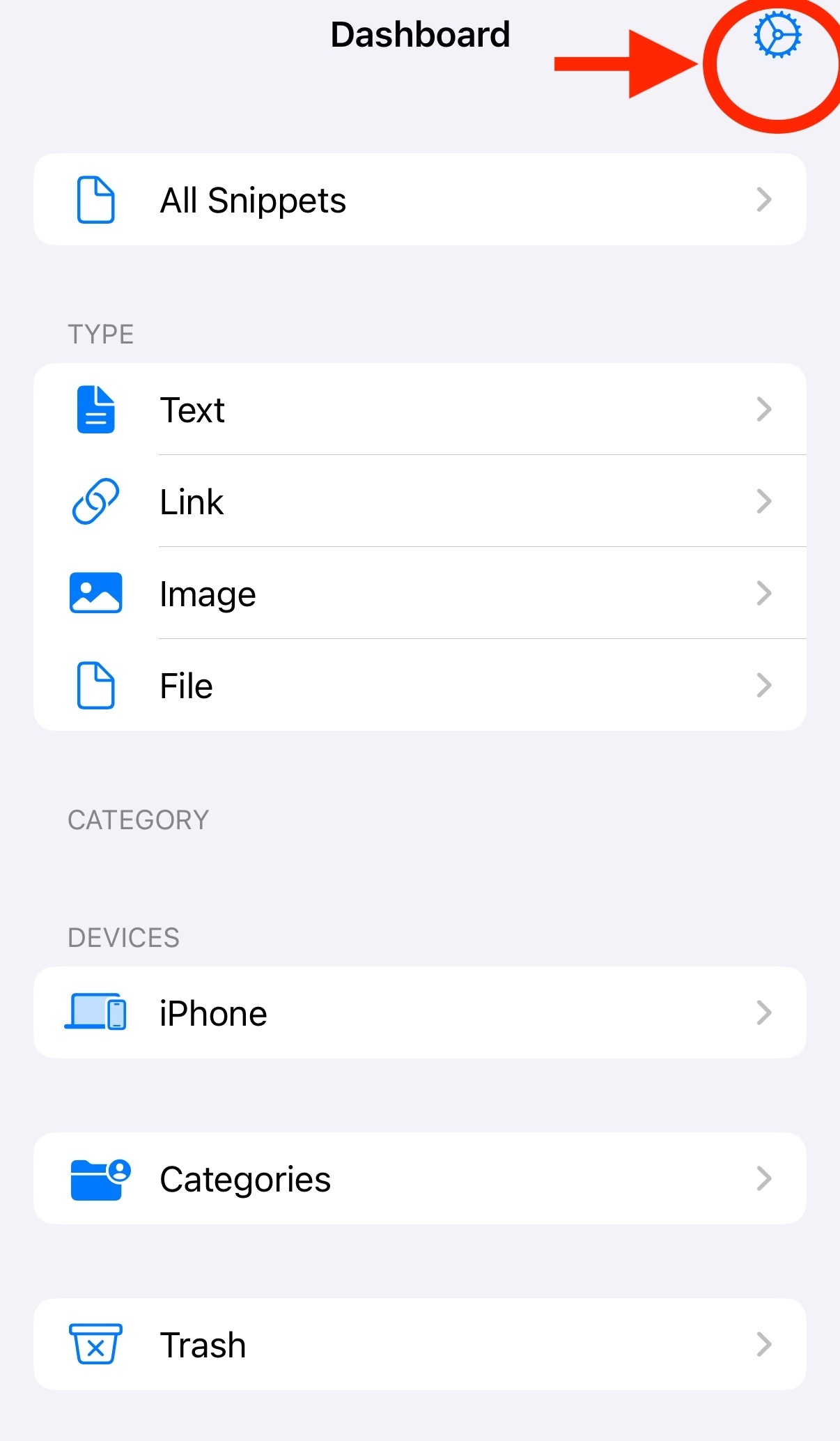
Task: Open the Categories row
Action: pyautogui.click(x=420, y=1178)
